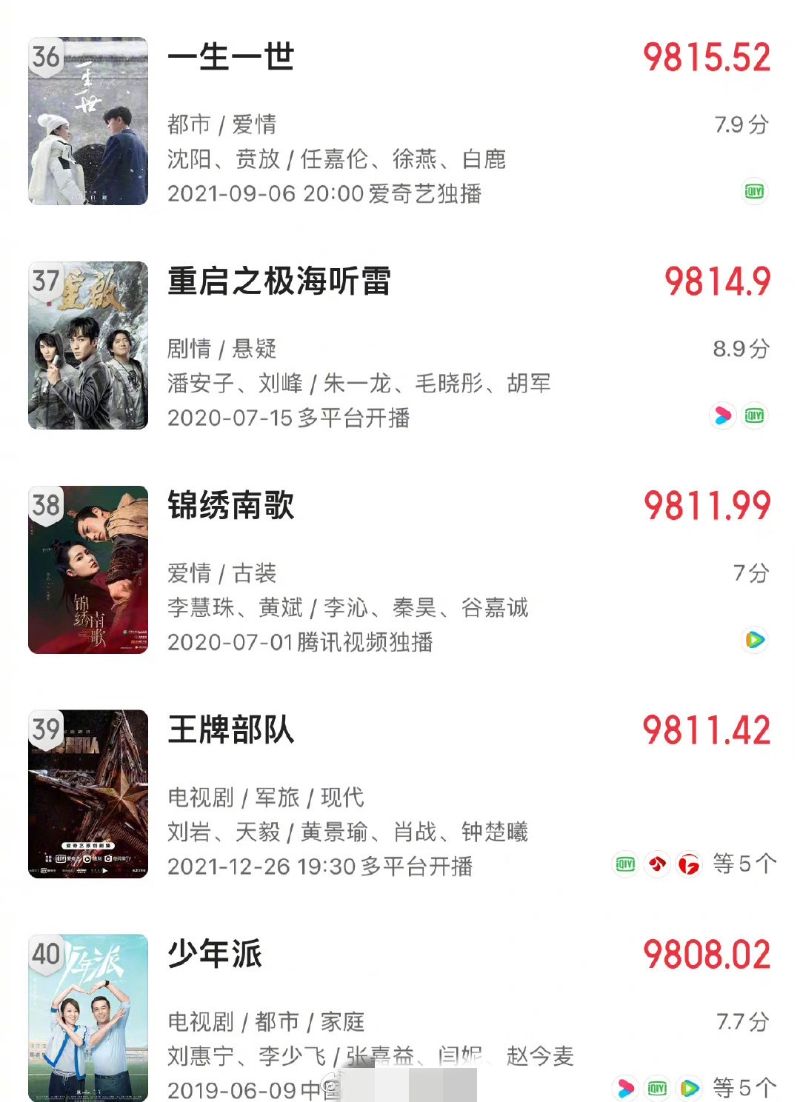
Task: Select the 锦绣南歌 row
Action: (x=231, y=507)
